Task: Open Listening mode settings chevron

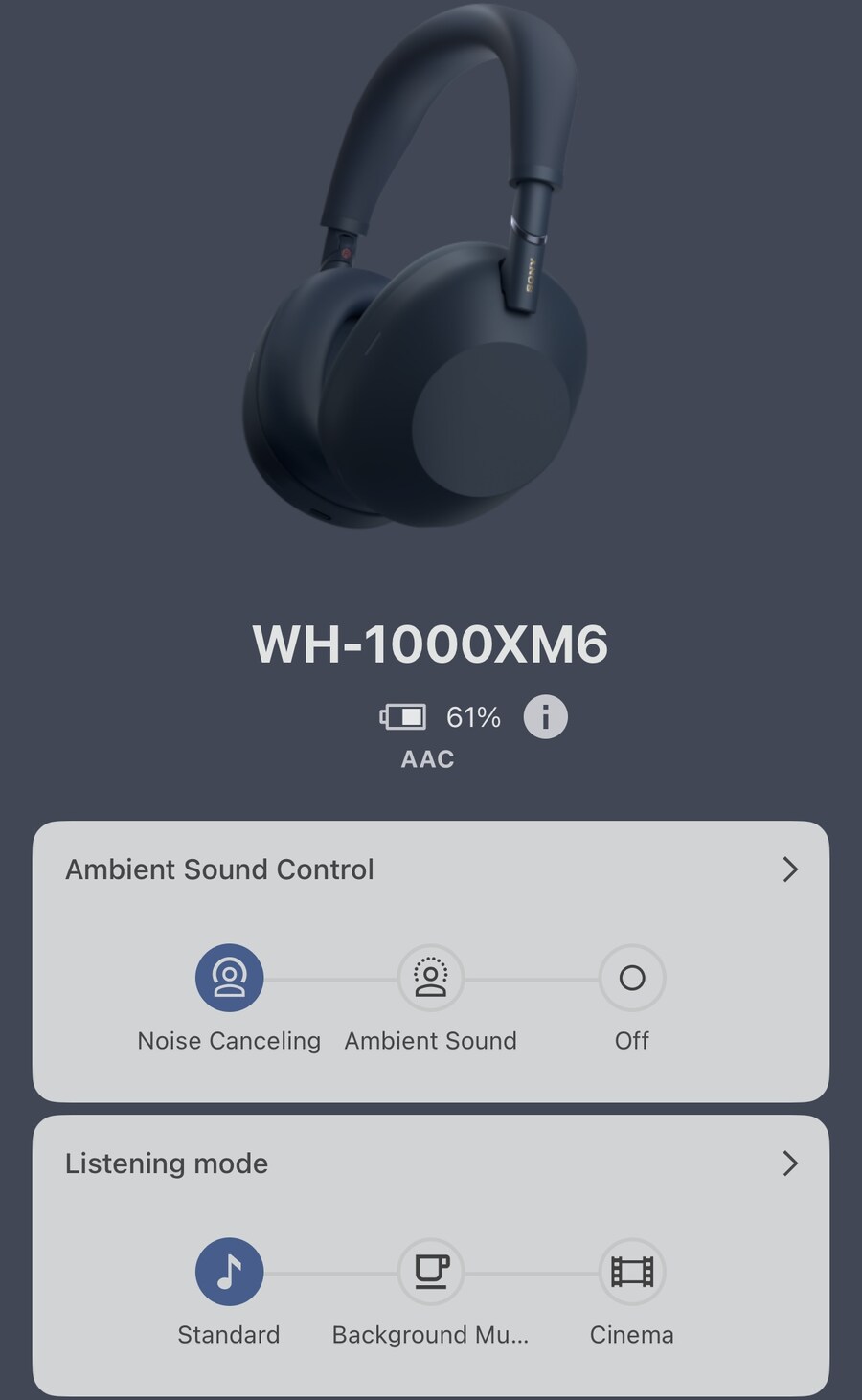Action: [x=789, y=1163]
